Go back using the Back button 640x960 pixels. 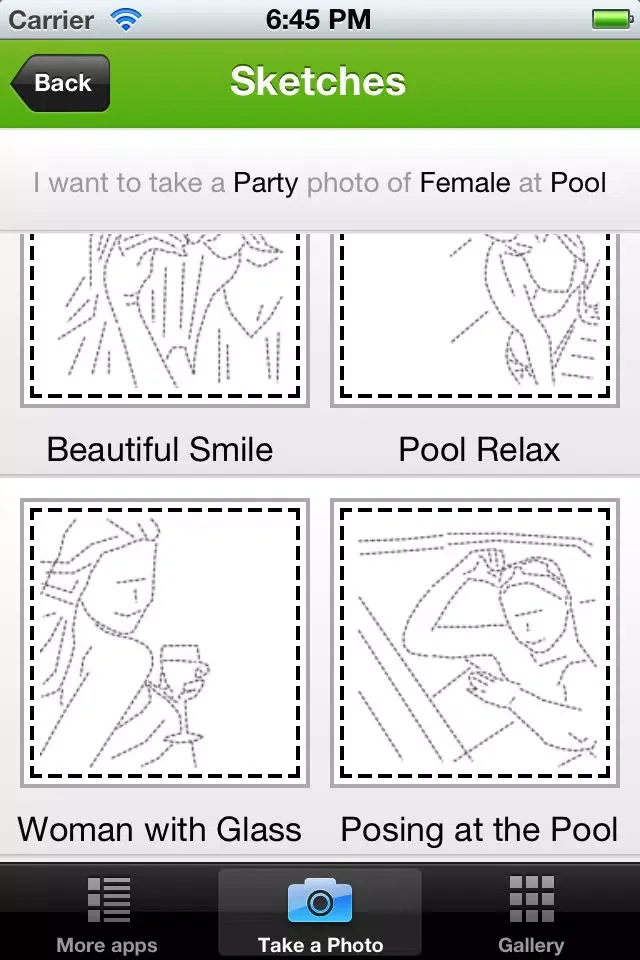point(61,83)
